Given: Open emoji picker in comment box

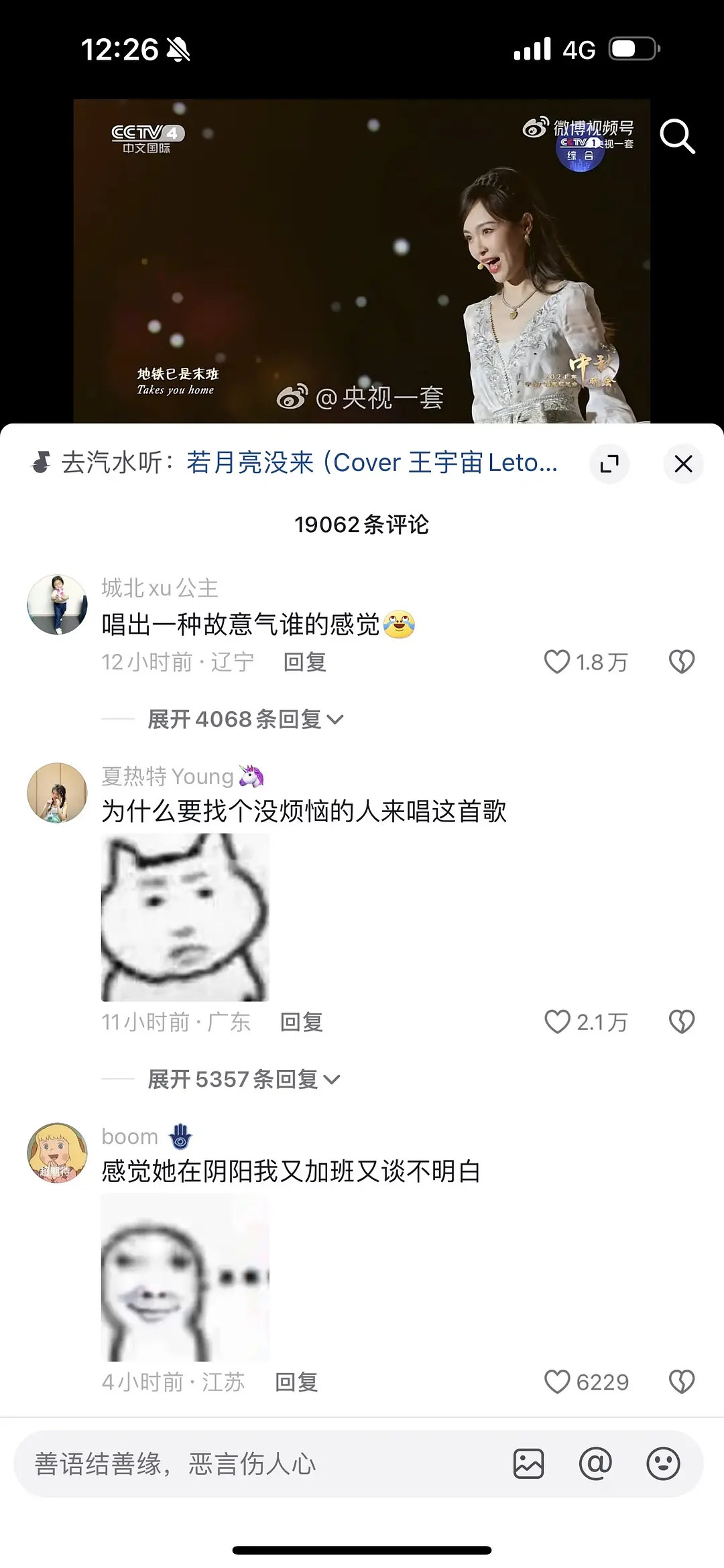Looking at the screenshot, I should (x=663, y=1463).
